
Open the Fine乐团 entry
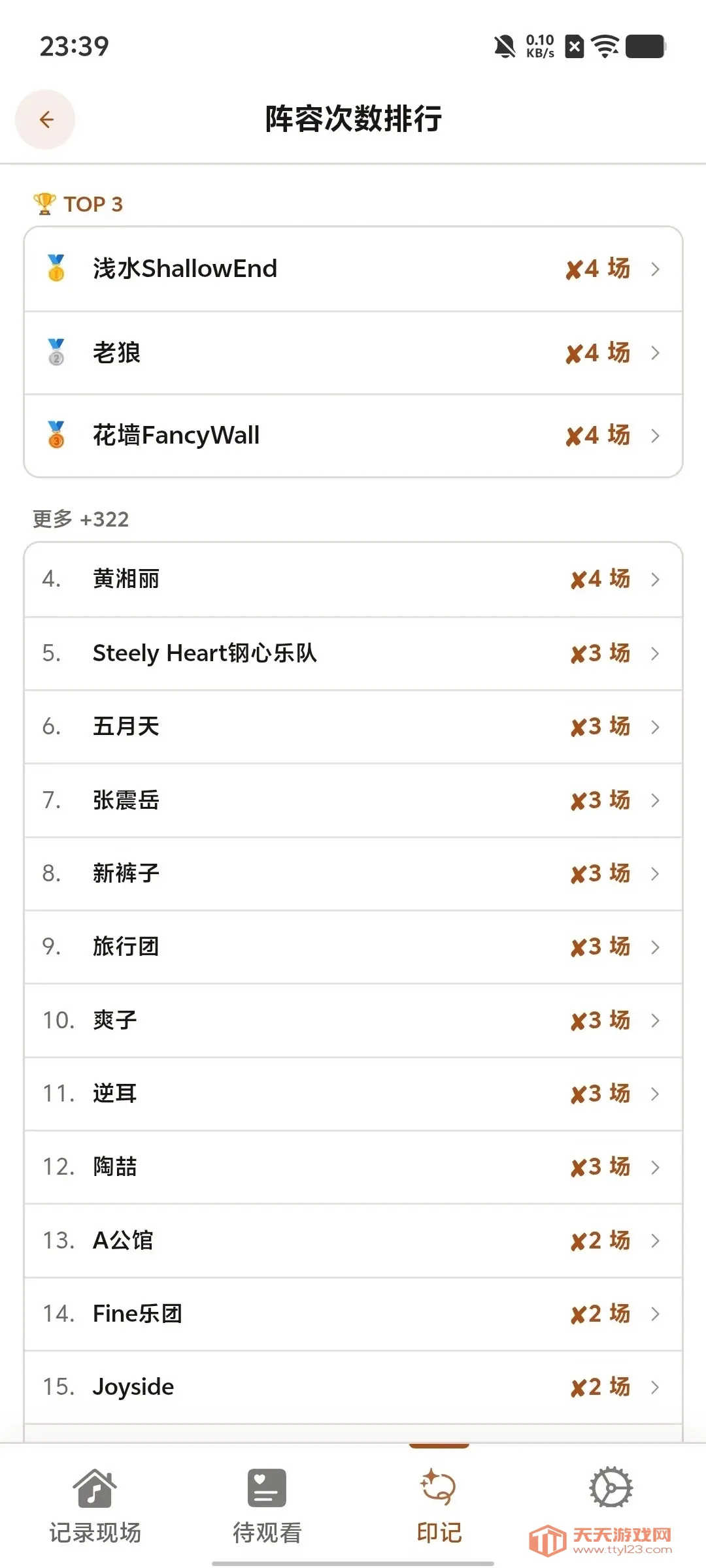353,1314
